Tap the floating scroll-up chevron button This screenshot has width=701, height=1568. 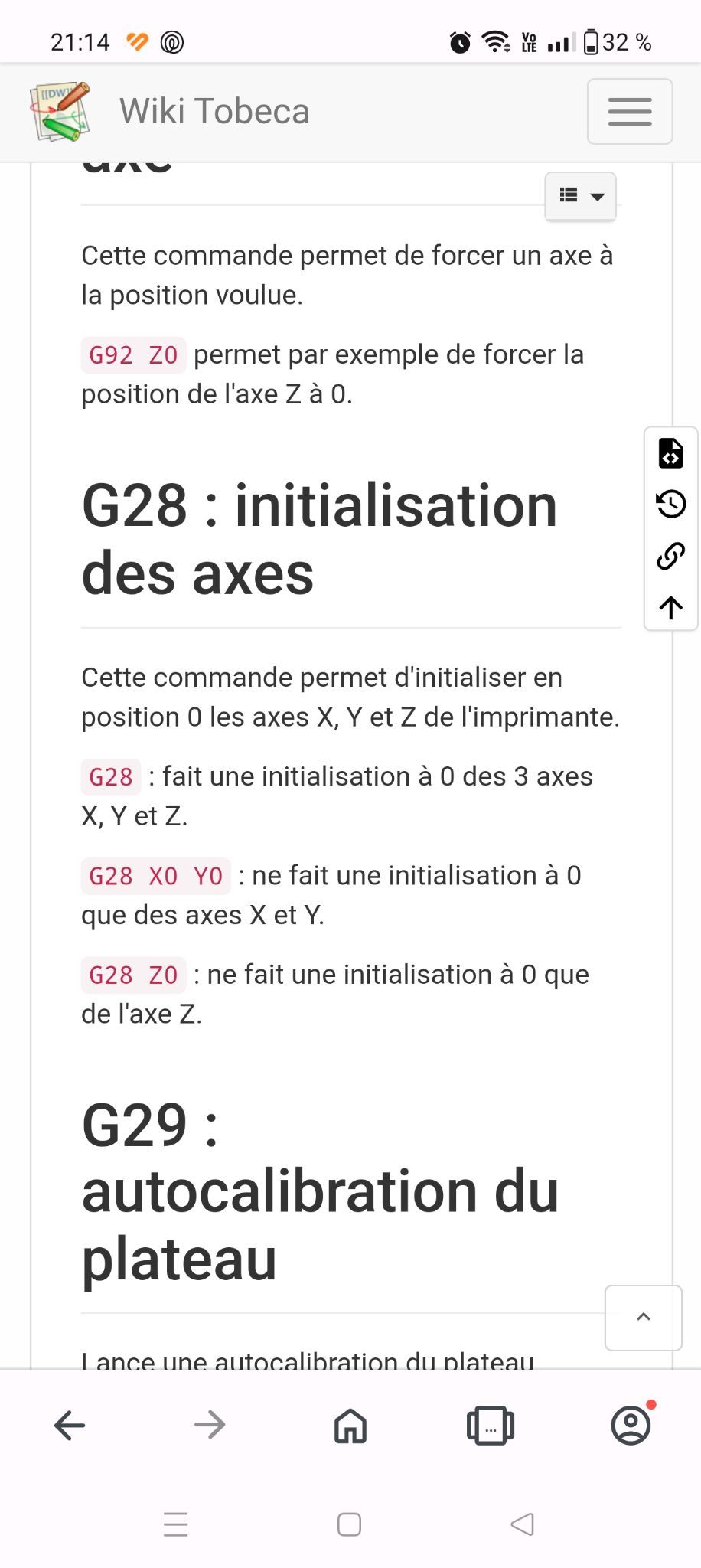tap(643, 1317)
